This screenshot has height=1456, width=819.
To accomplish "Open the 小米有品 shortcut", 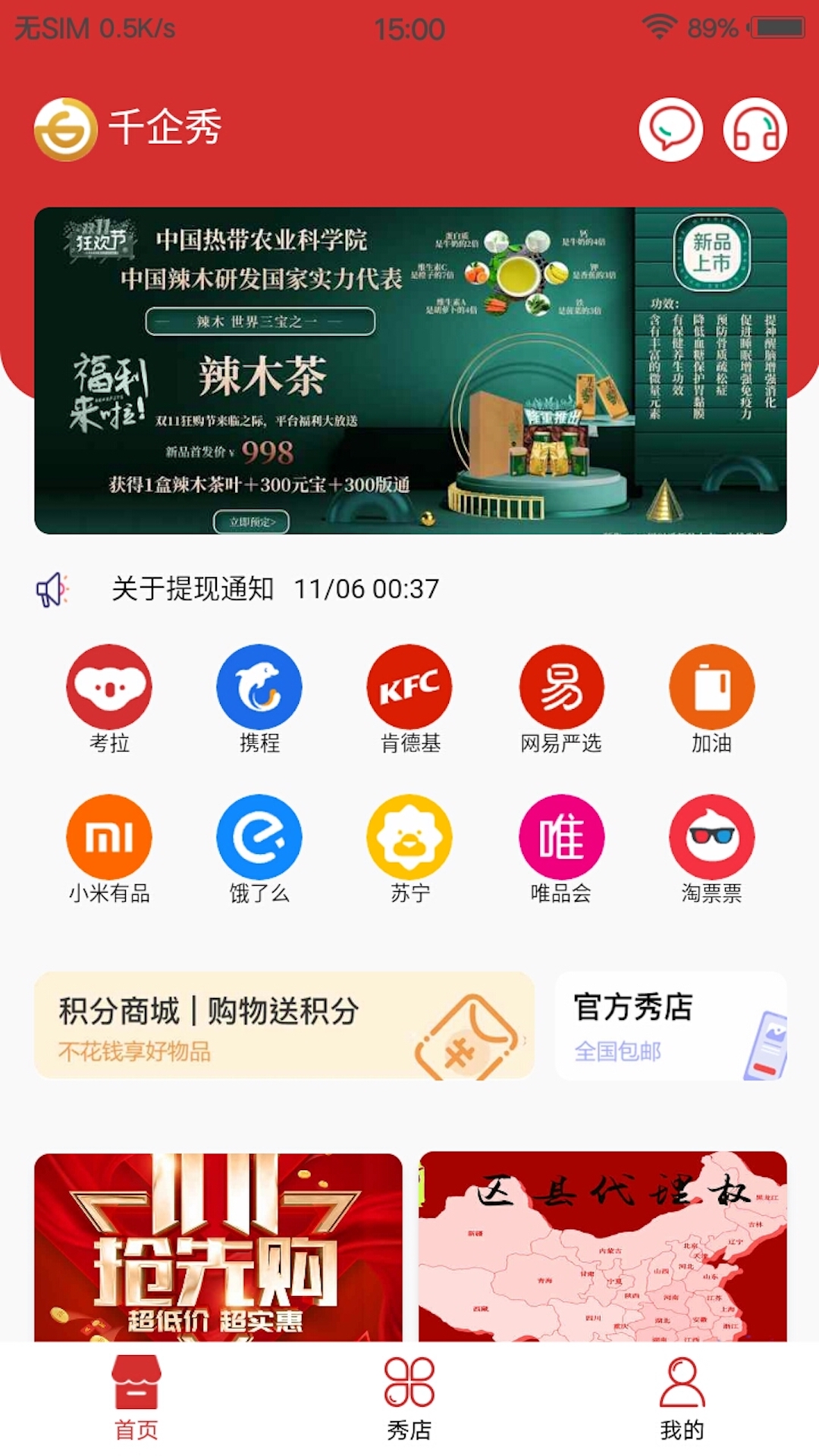I will 109,848.
